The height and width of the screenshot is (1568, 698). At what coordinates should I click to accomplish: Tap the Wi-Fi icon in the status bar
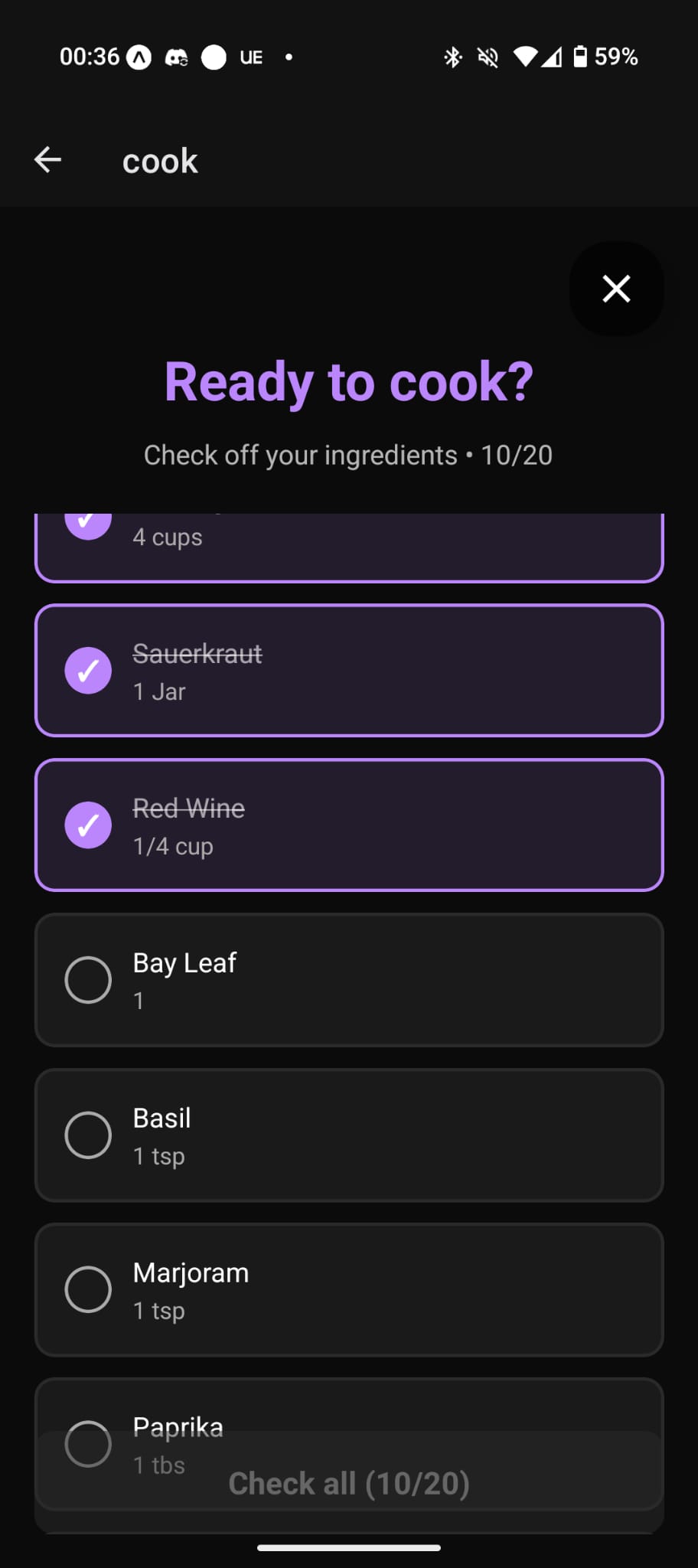coord(527,57)
